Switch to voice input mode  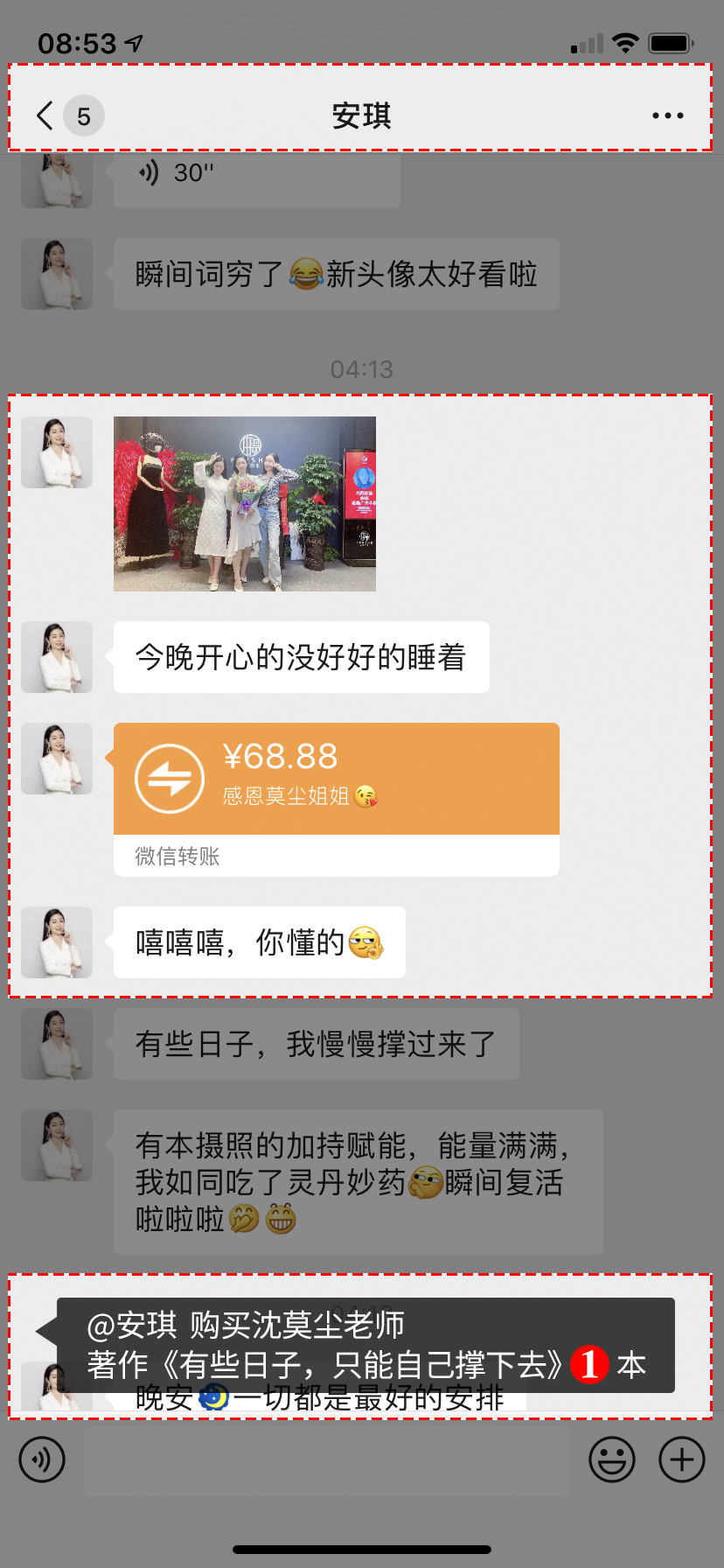pyautogui.click(x=42, y=1459)
